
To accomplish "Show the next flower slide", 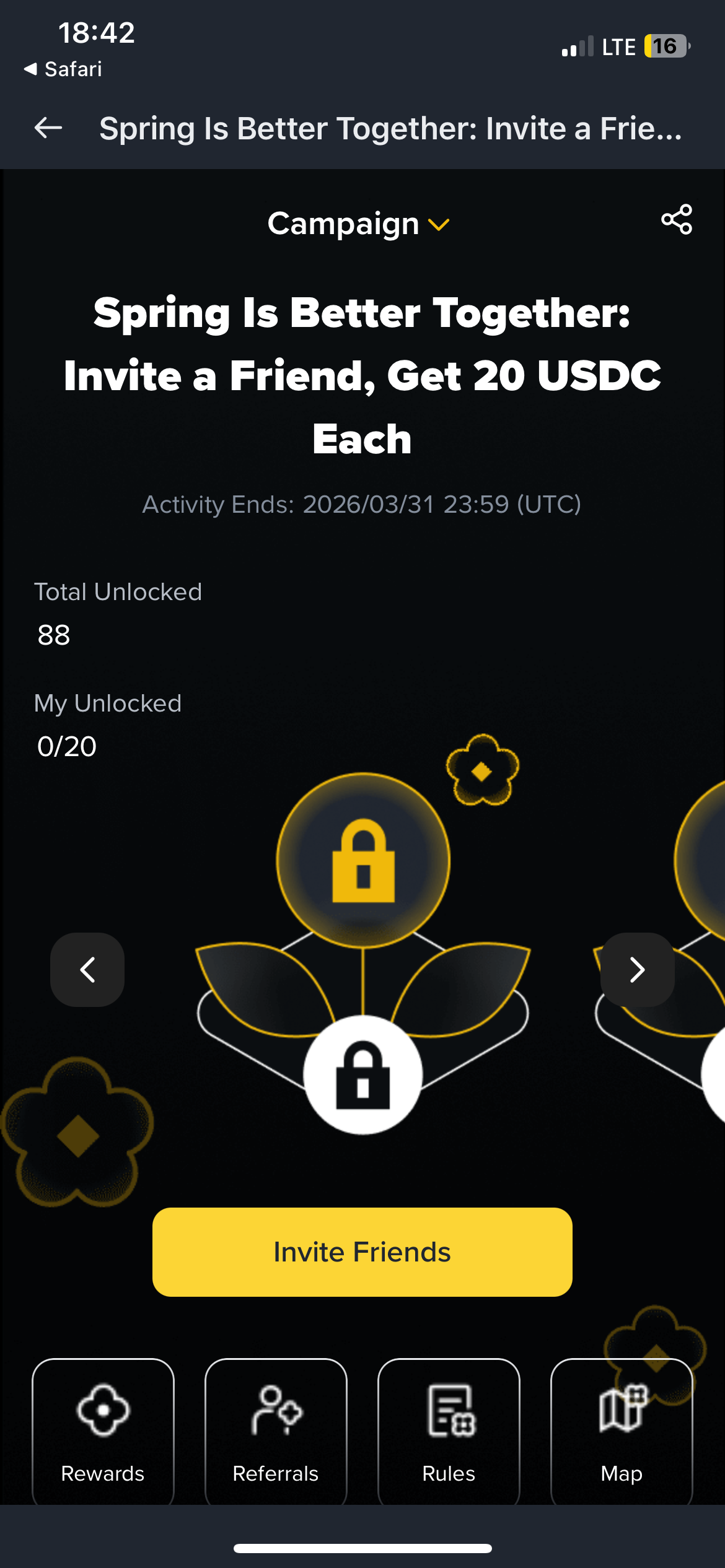I will point(637,970).
